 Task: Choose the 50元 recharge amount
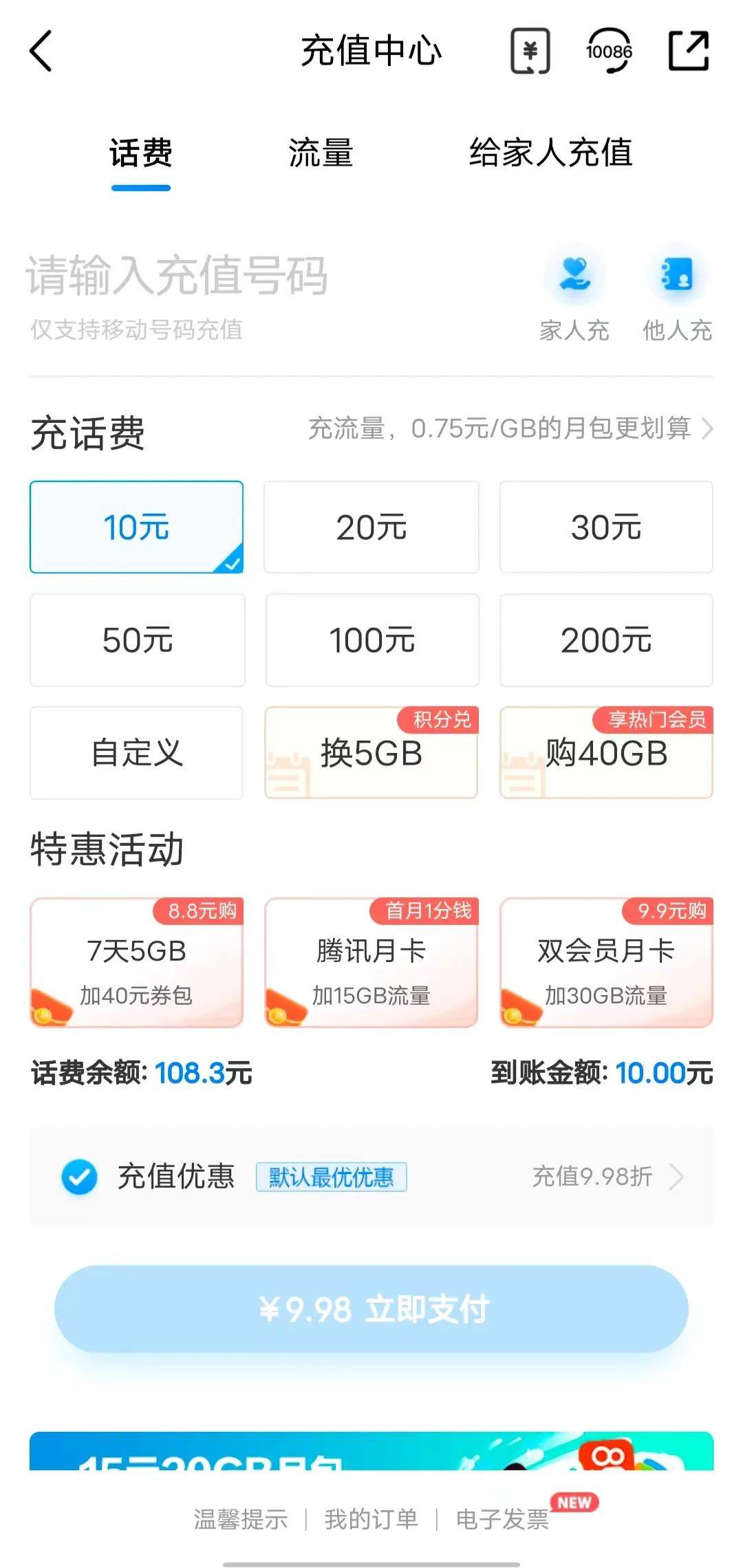(137, 640)
